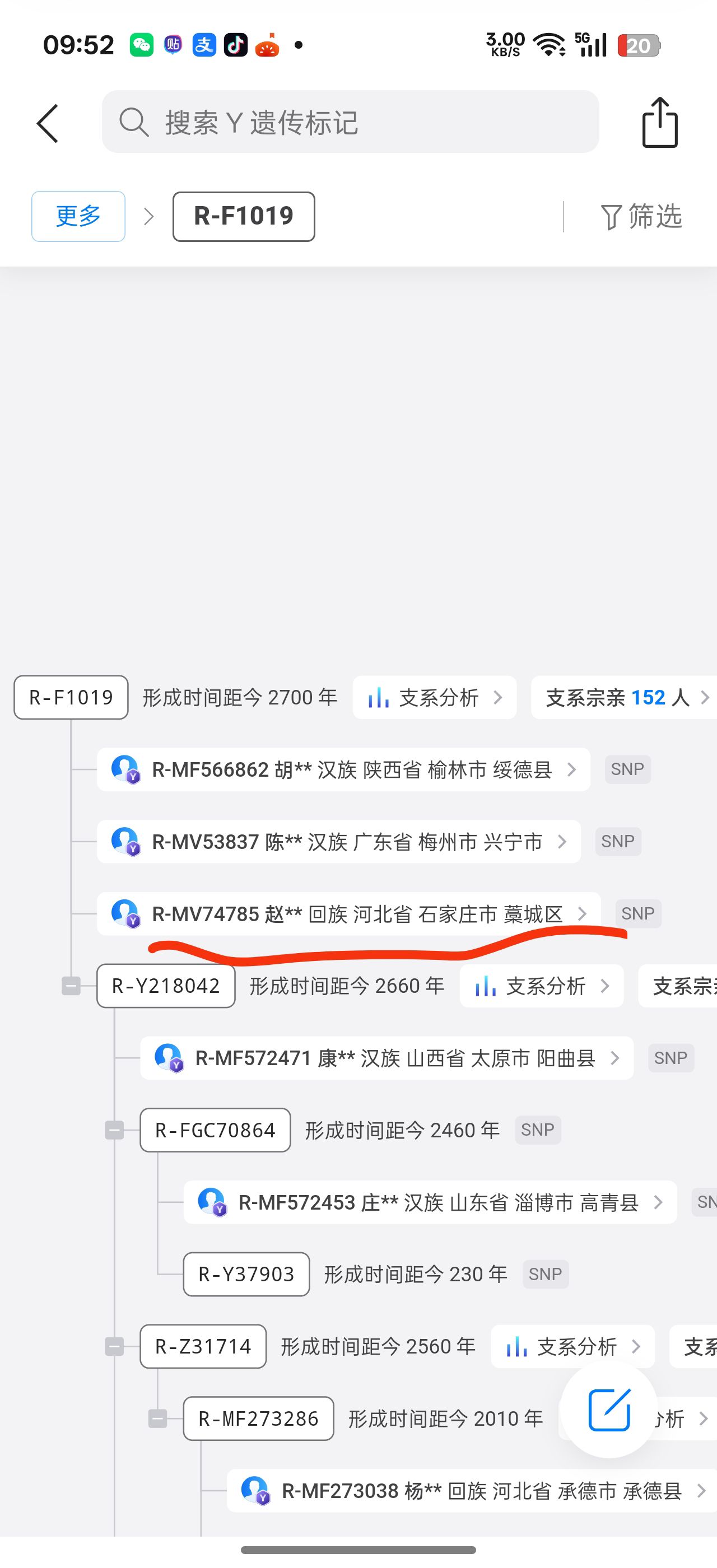Open sample R-MF566862 胡** row

tap(343, 770)
